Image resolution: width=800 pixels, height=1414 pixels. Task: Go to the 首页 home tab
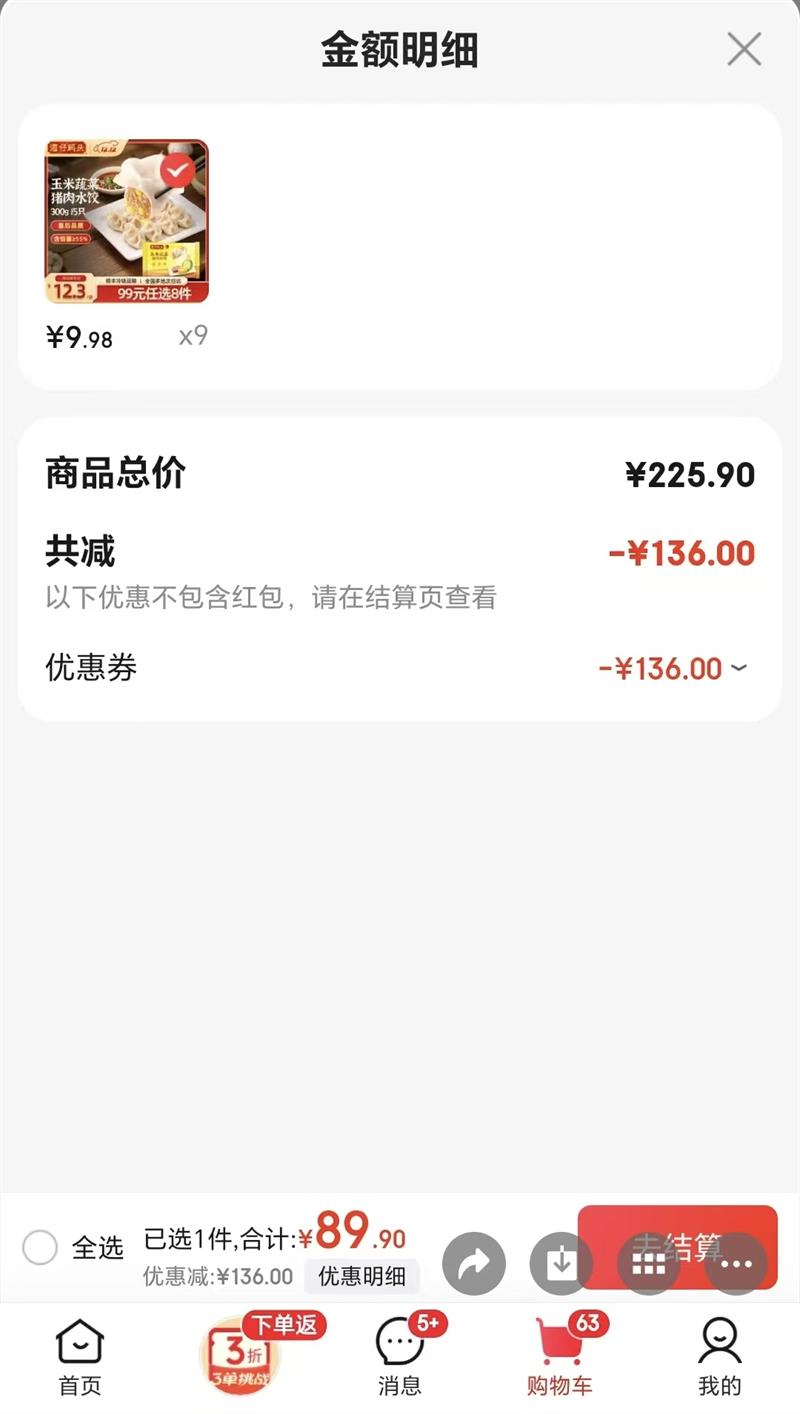80,1358
